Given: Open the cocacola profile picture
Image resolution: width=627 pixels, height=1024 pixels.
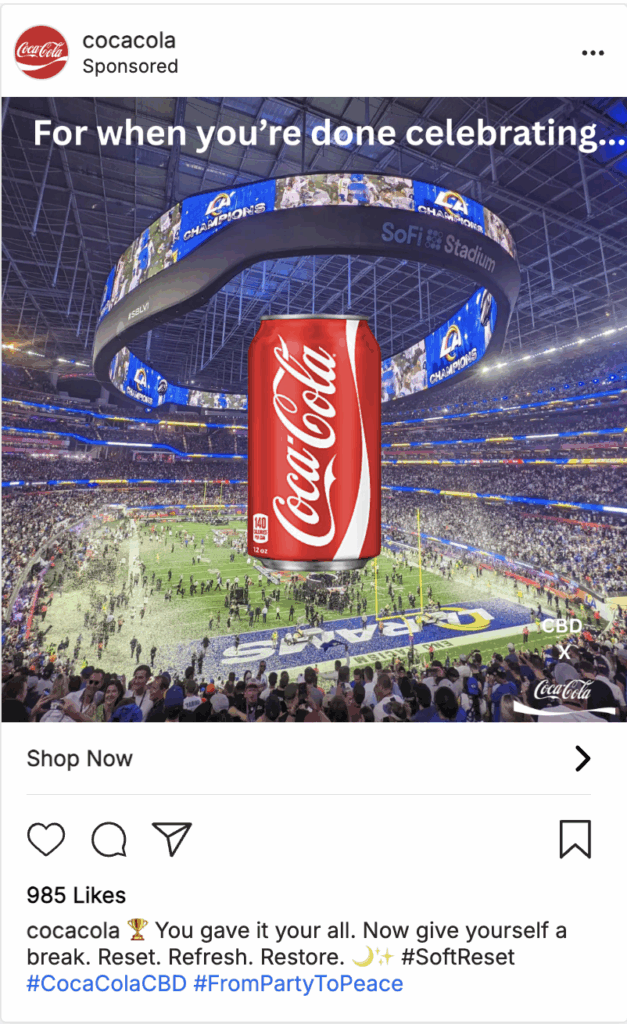Looking at the screenshot, I should [x=41, y=52].
